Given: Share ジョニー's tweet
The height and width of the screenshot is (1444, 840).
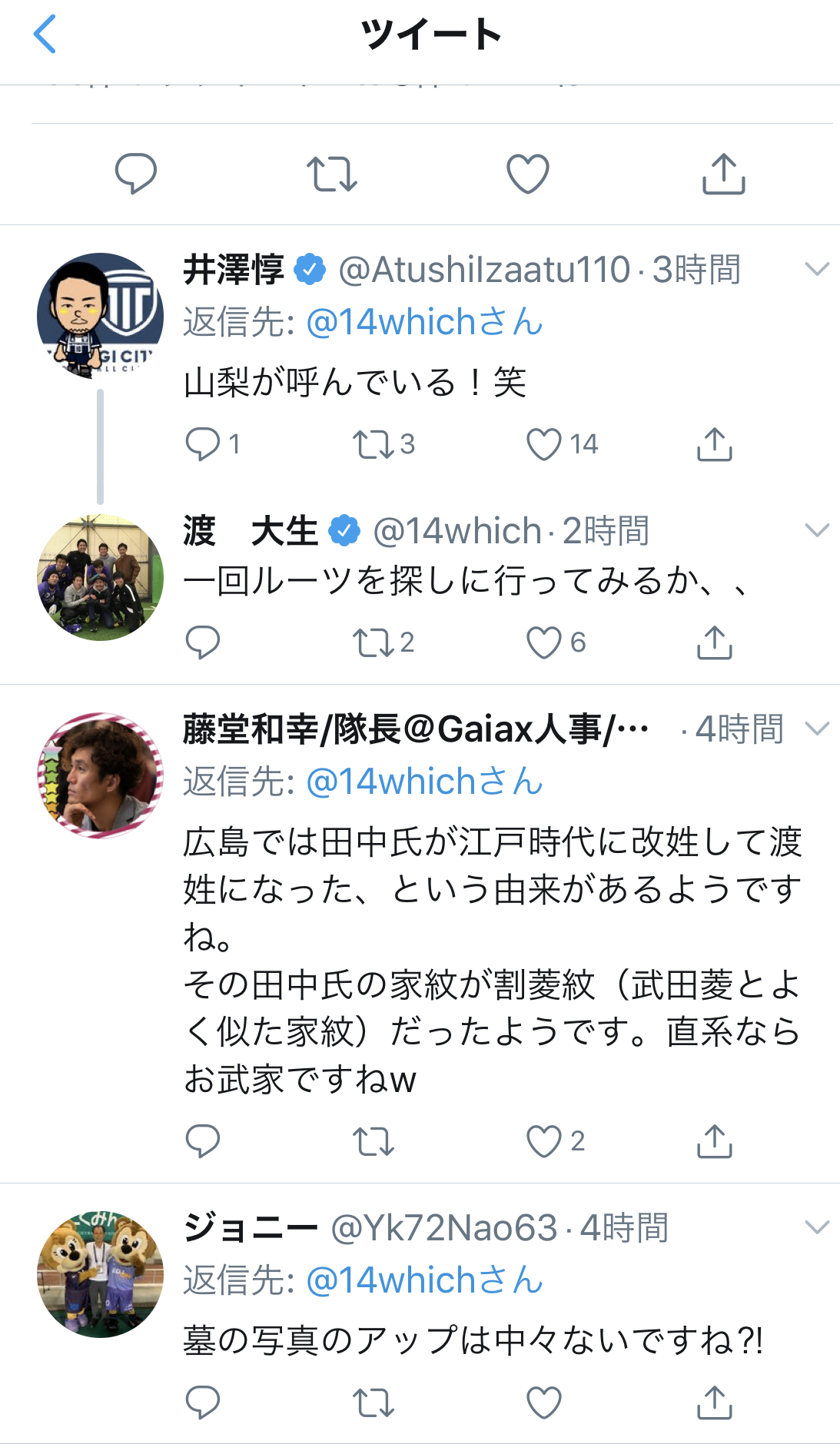Looking at the screenshot, I should pos(714,1403).
